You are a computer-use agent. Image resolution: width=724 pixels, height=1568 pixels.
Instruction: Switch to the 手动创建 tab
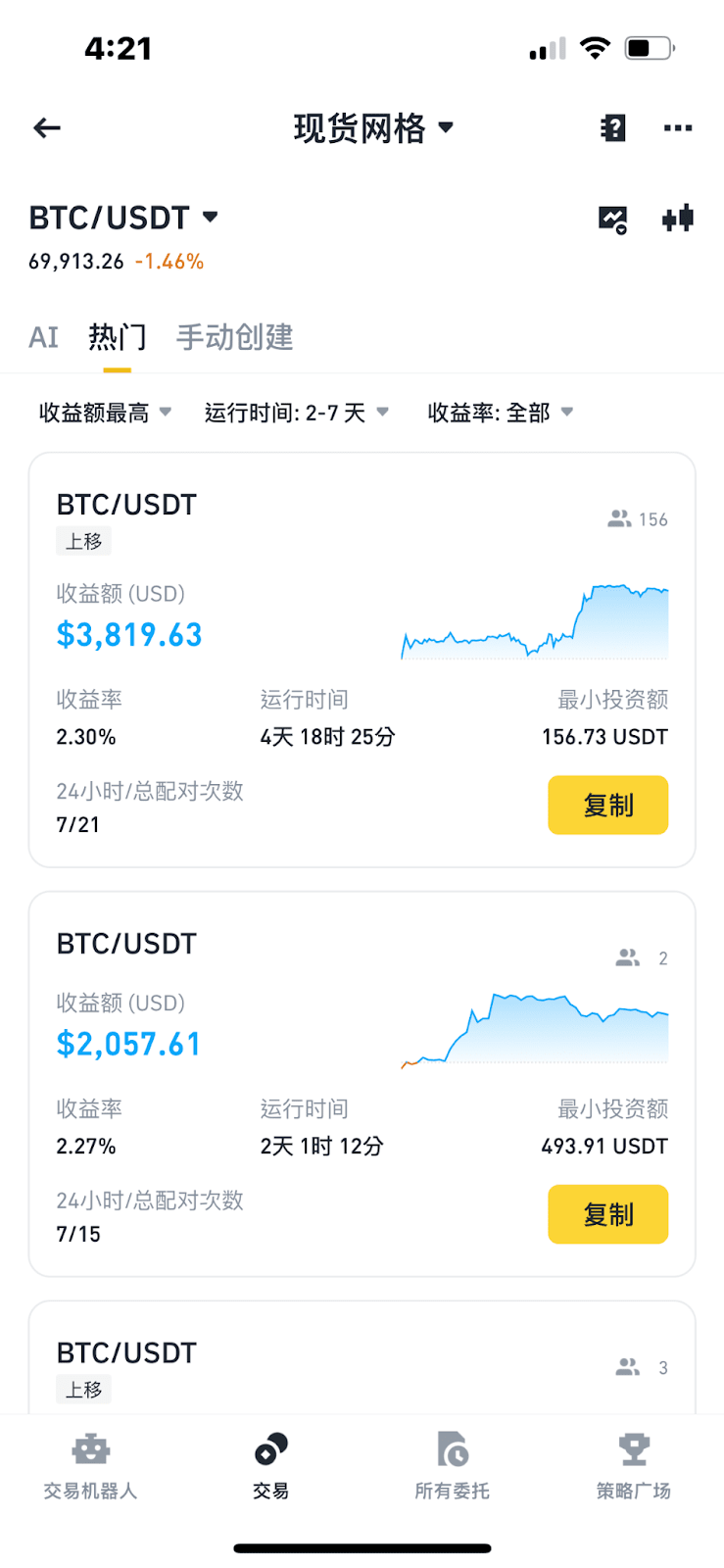(x=234, y=337)
